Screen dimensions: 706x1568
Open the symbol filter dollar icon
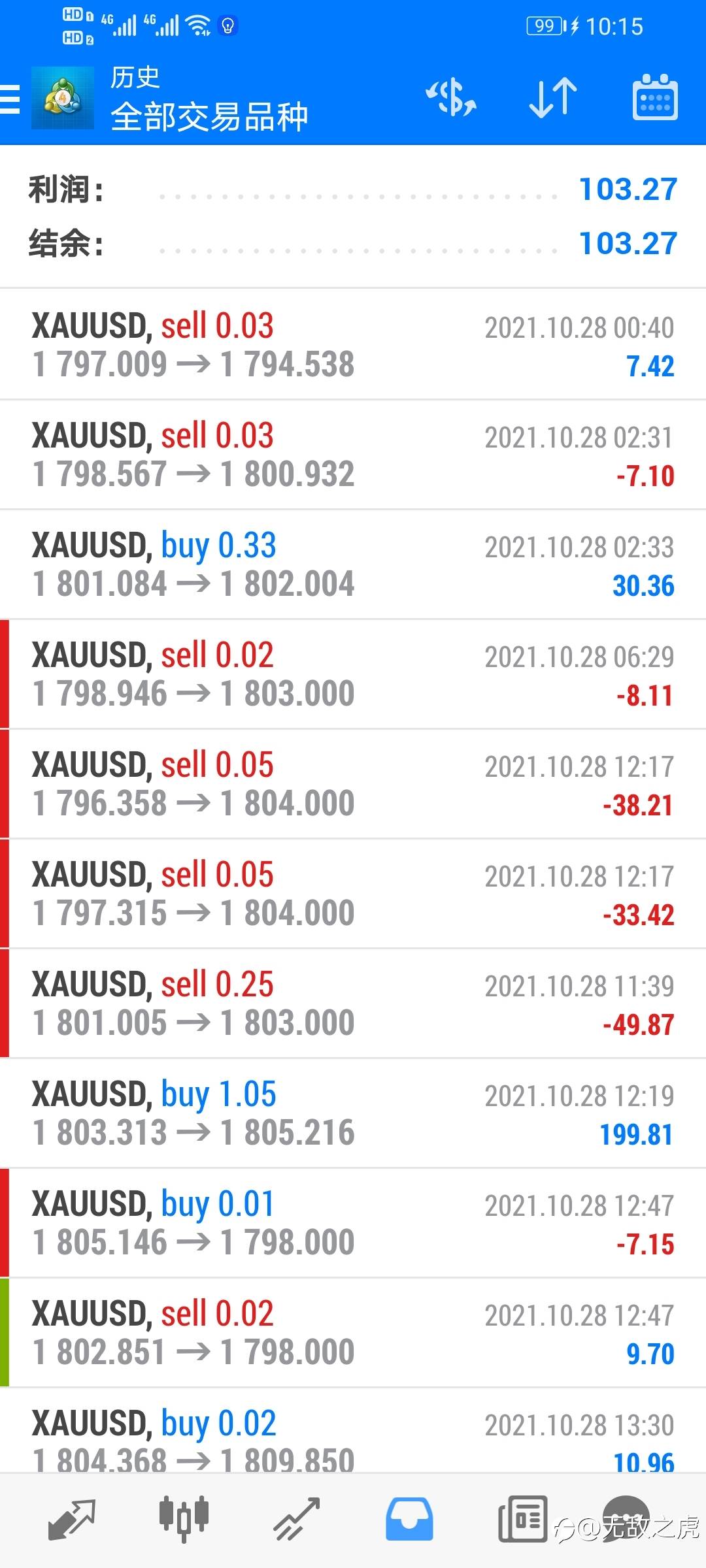(451, 98)
